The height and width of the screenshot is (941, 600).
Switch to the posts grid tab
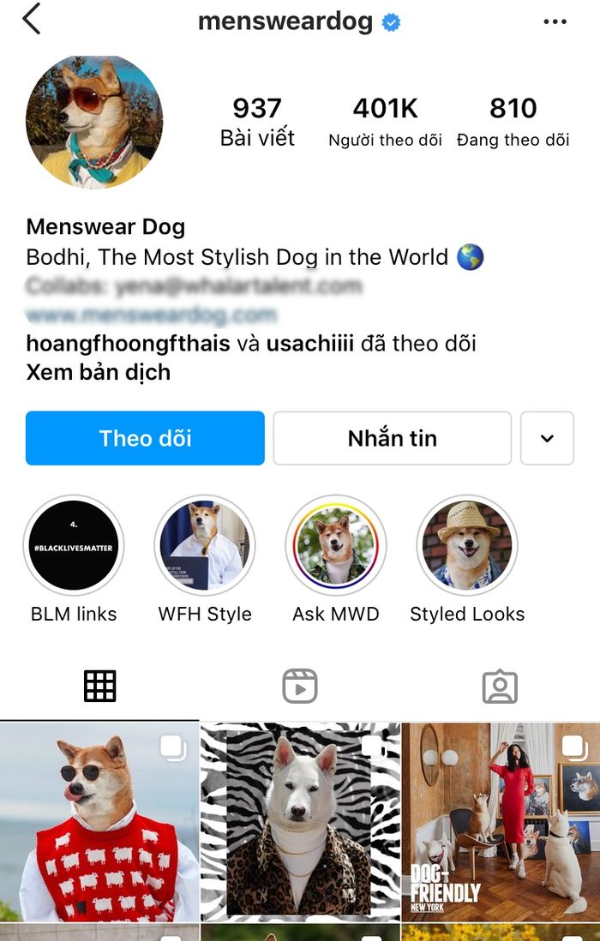pyautogui.click(x=100, y=686)
